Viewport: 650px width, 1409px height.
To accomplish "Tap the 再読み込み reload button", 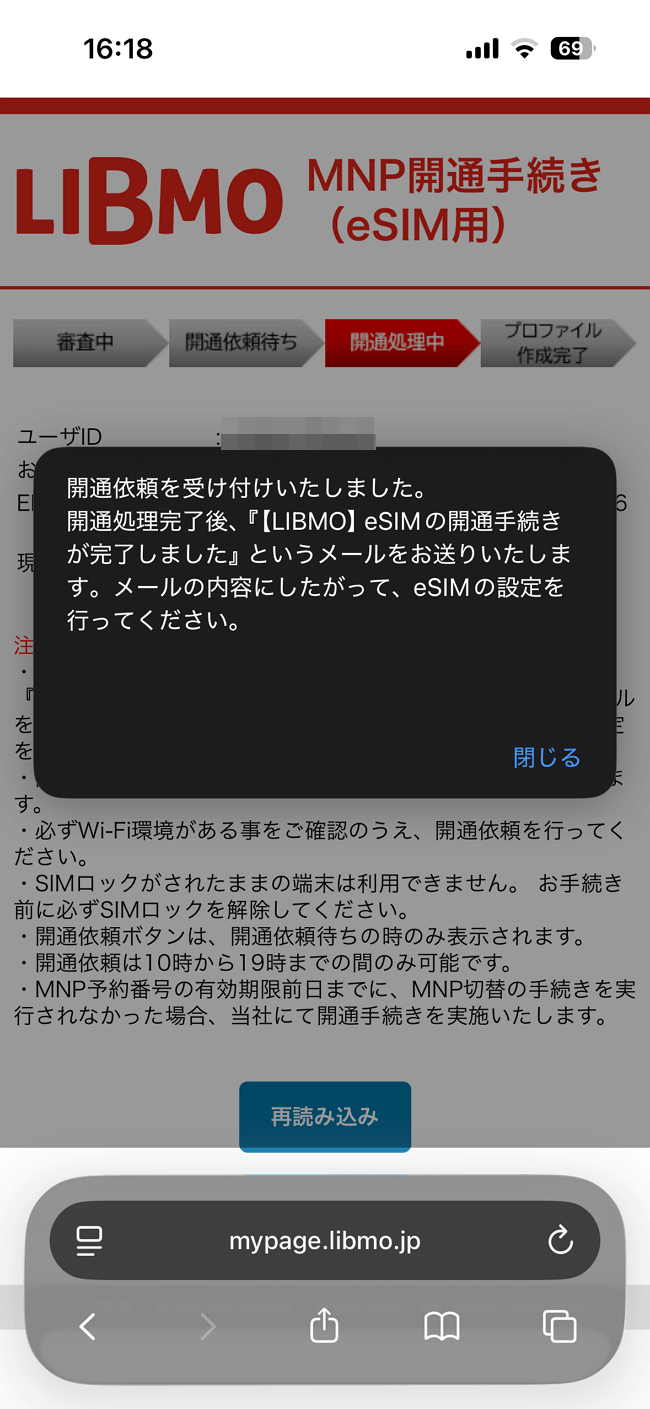I will point(325,1116).
